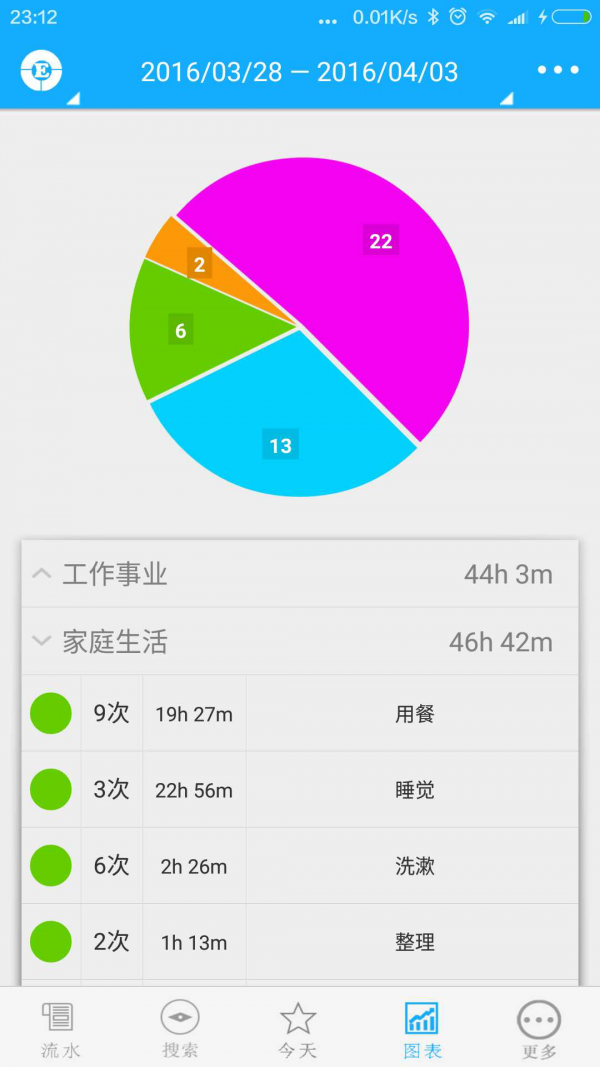
Task: Select the 图表 tab
Action: pyautogui.click(x=420, y=1029)
